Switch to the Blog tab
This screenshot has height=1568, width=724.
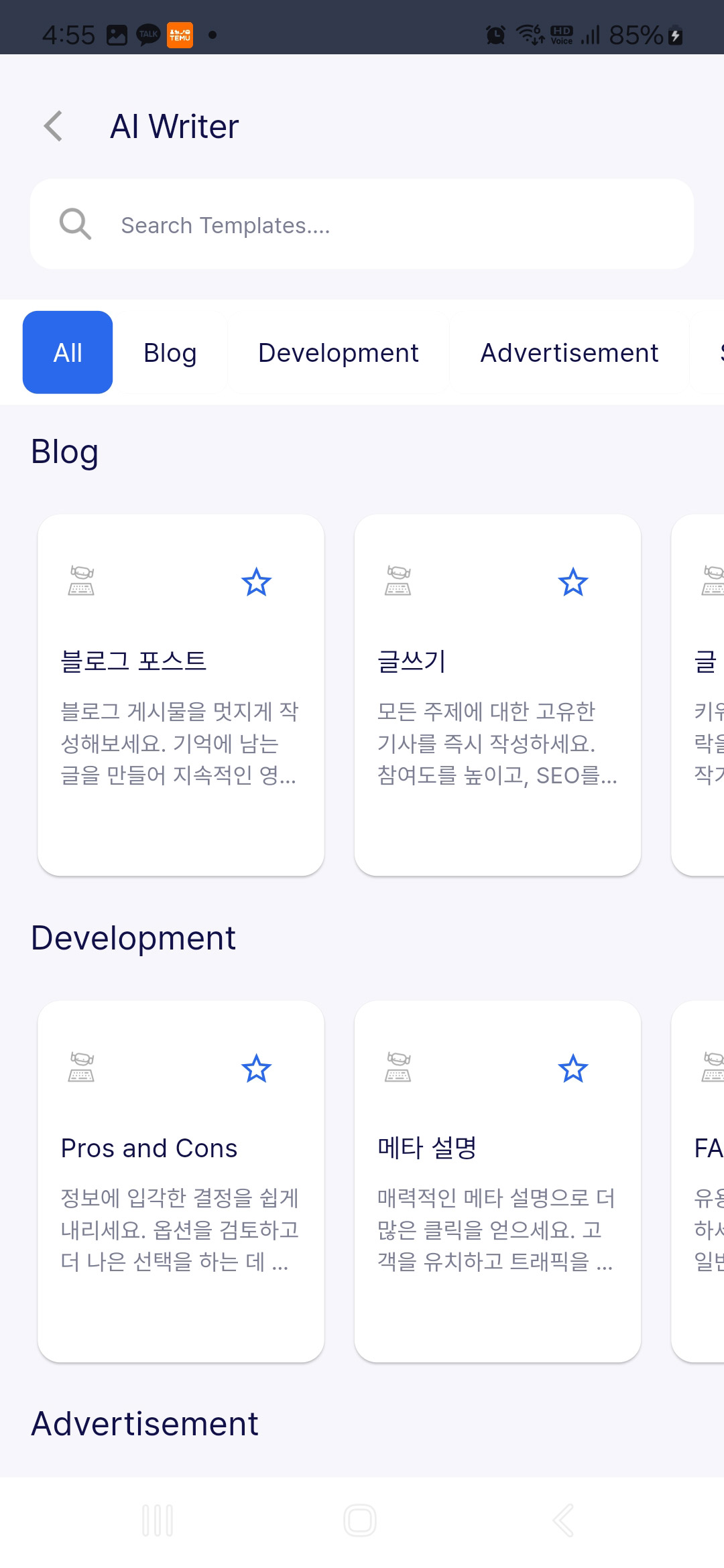pyautogui.click(x=170, y=352)
